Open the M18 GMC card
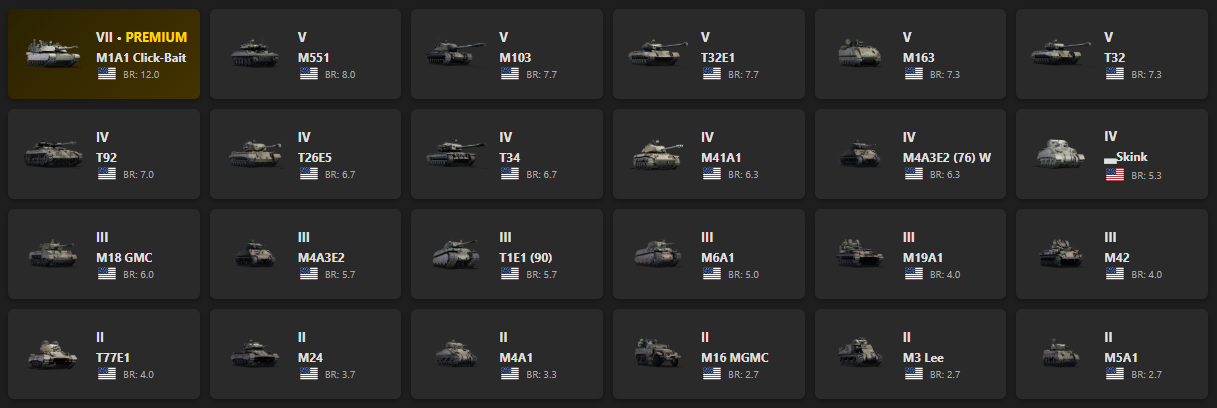This screenshot has height=408, width=1217. pos(104,255)
